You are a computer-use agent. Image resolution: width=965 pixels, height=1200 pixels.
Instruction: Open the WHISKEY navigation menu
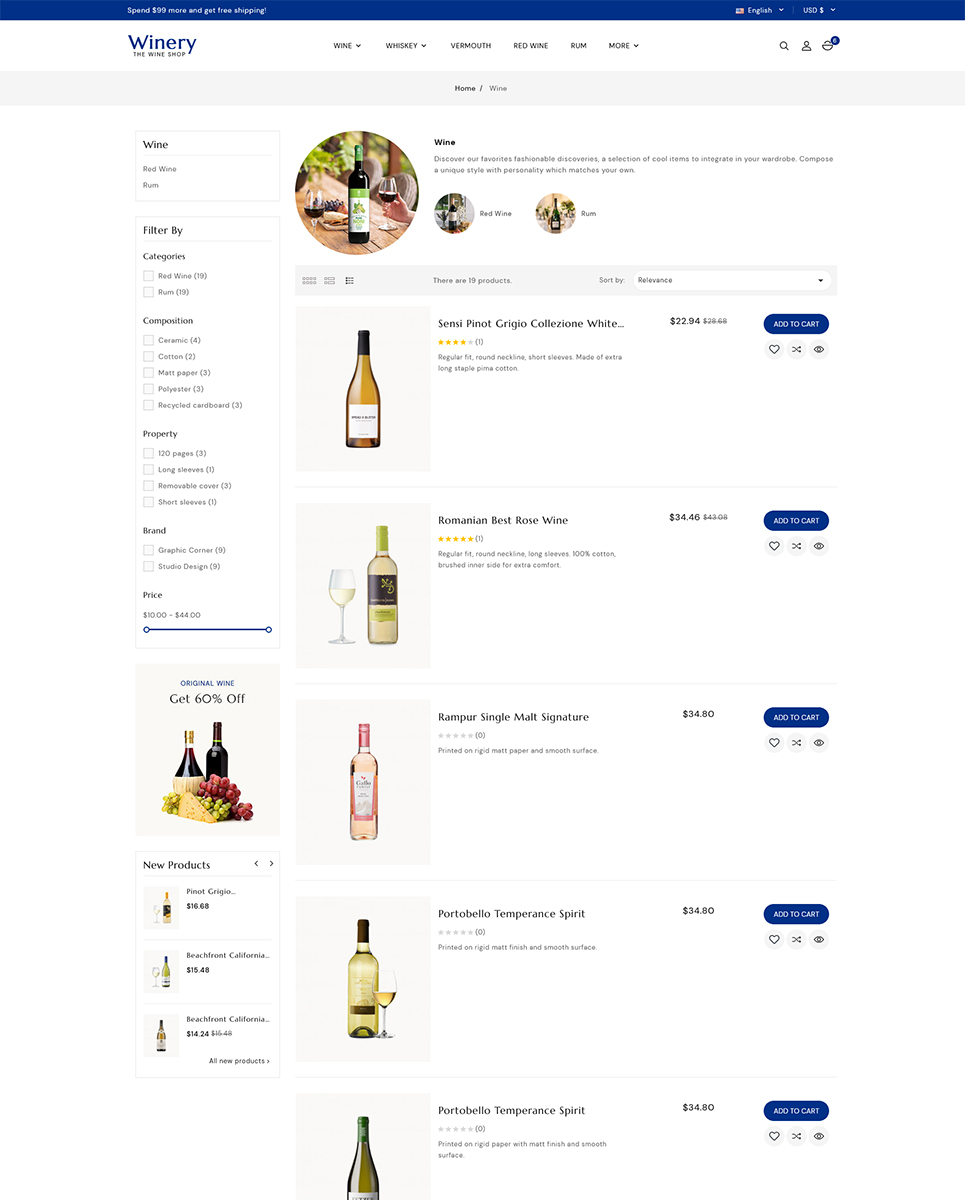pyautogui.click(x=406, y=46)
